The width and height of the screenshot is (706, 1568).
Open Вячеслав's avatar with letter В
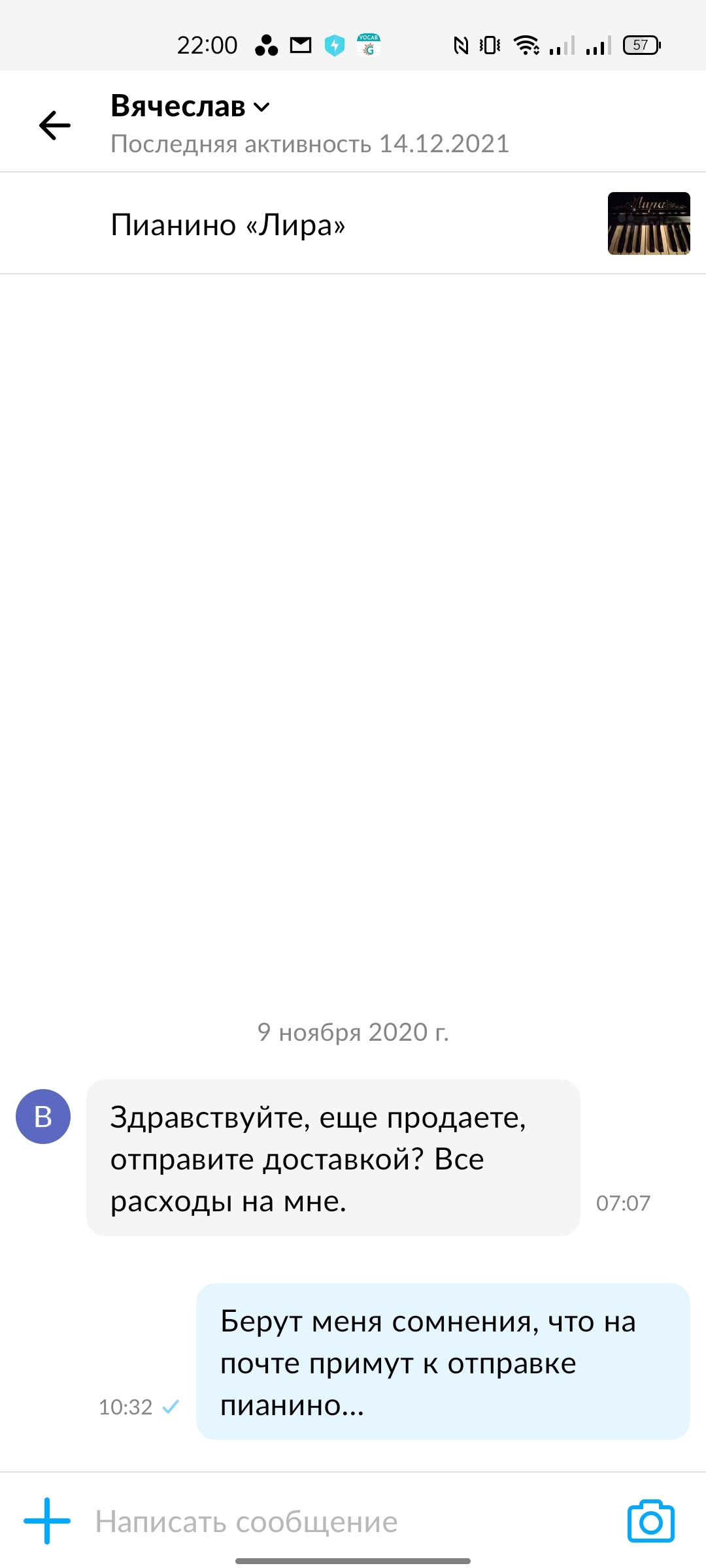coord(43,1117)
